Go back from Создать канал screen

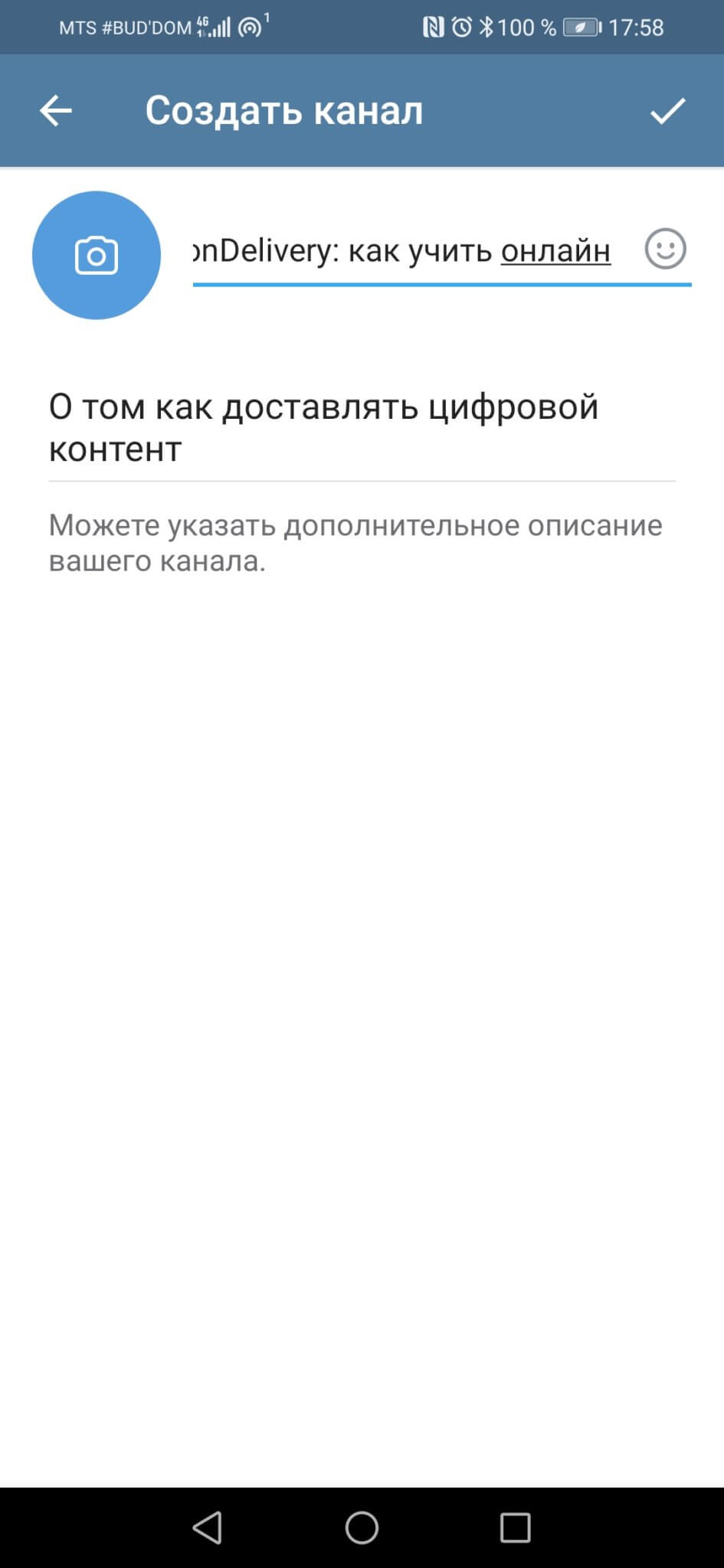click(x=55, y=111)
